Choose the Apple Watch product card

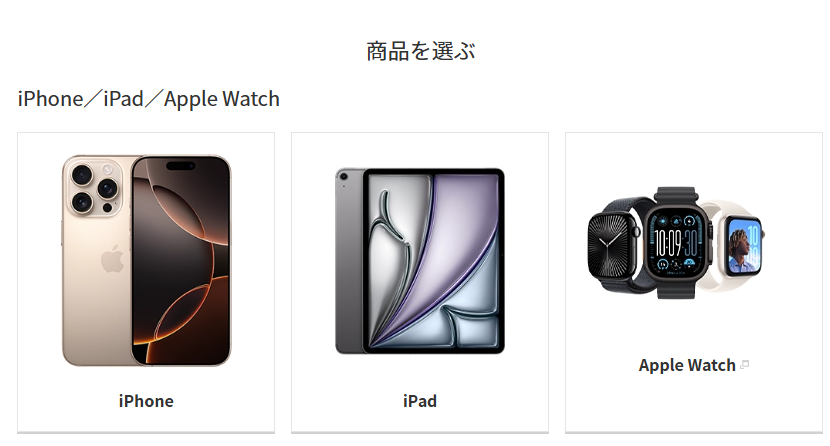coord(694,282)
